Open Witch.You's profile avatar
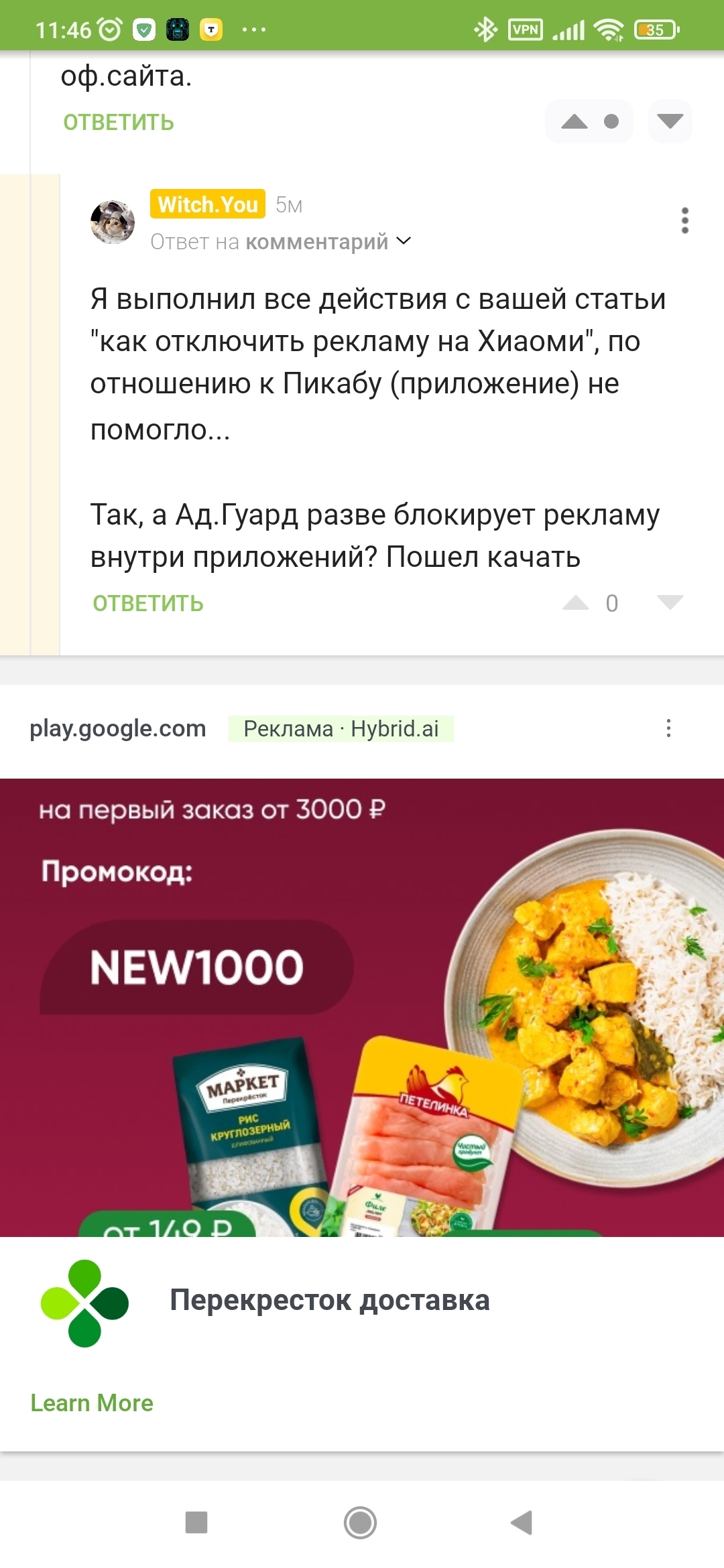 click(x=113, y=222)
